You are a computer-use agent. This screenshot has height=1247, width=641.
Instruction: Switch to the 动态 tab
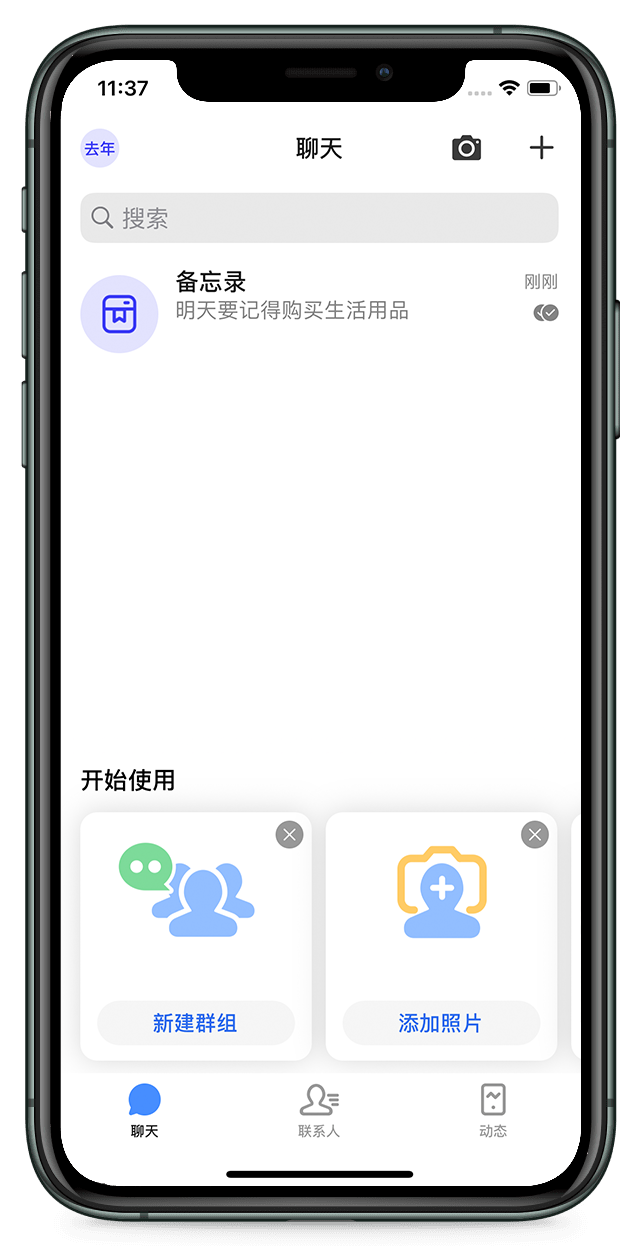coord(493,1111)
